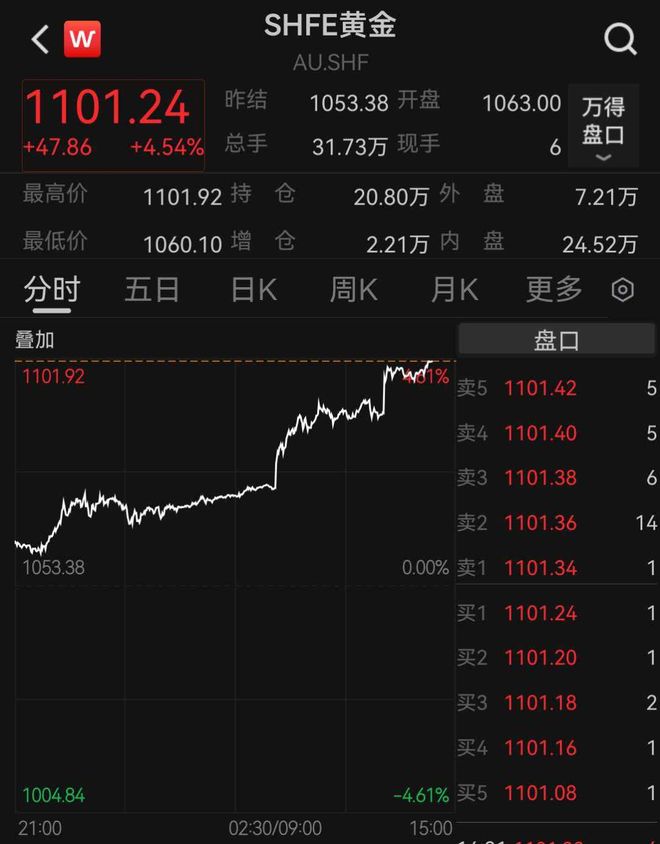Switch to the 五日 chart tab
This screenshot has width=660, height=844.
point(152,290)
